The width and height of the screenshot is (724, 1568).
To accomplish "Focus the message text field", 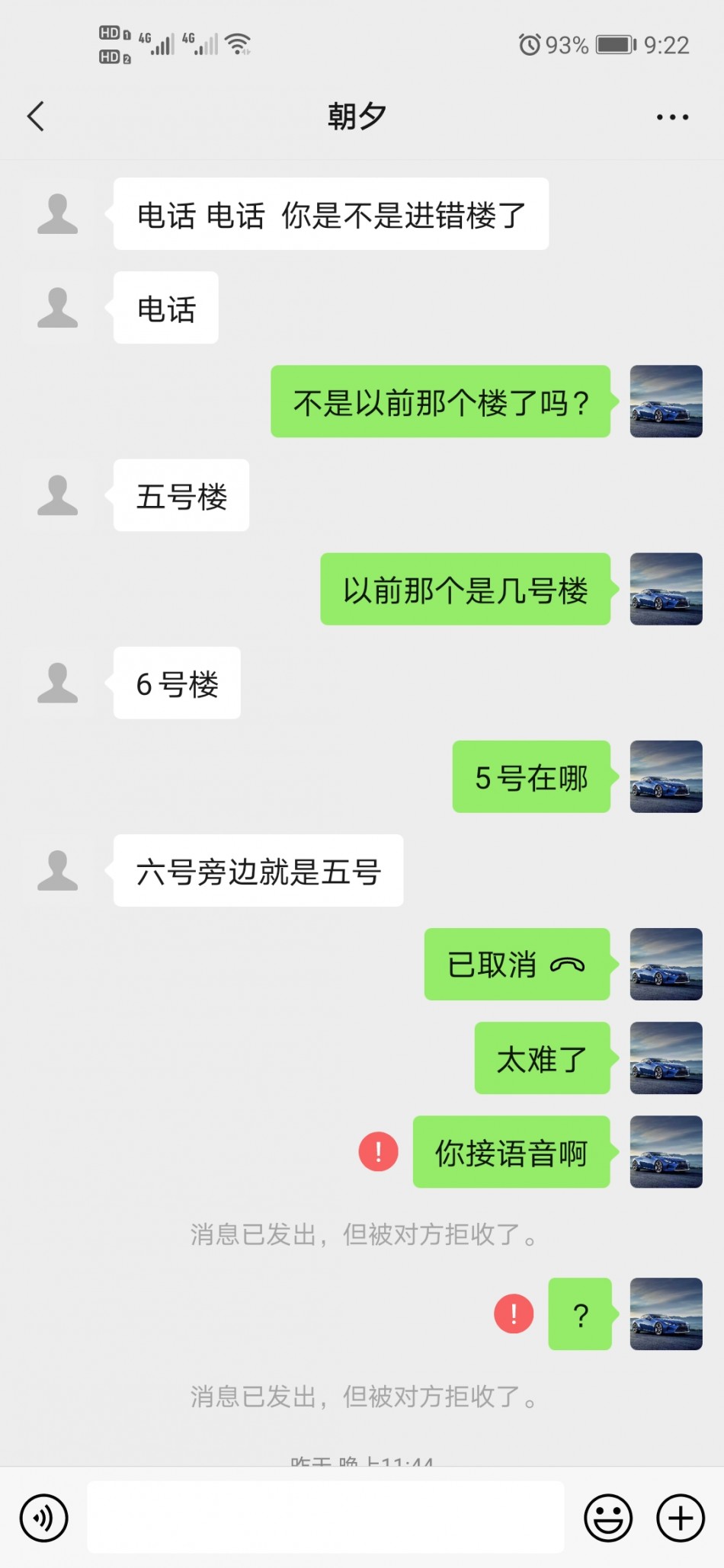I will click(325, 1518).
